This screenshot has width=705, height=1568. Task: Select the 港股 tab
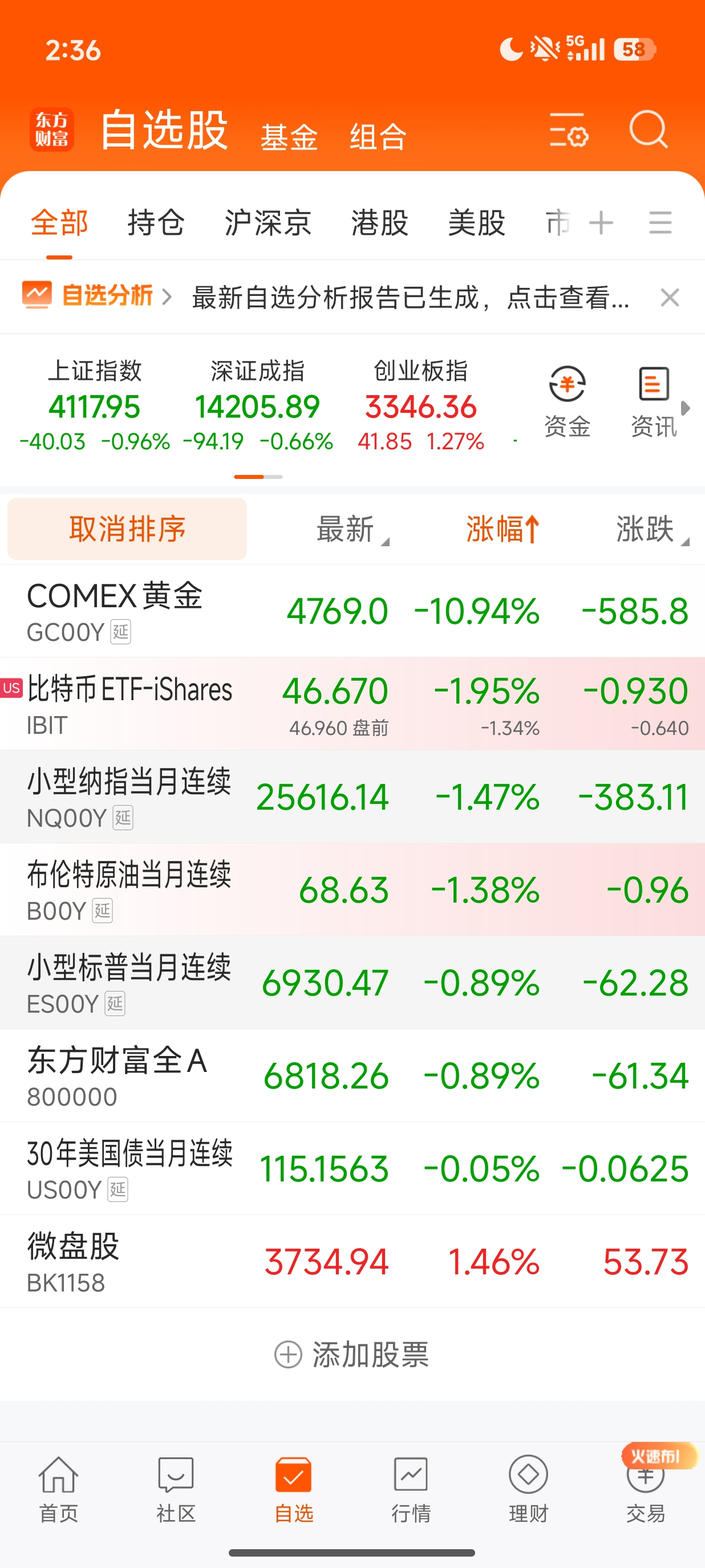click(379, 223)
